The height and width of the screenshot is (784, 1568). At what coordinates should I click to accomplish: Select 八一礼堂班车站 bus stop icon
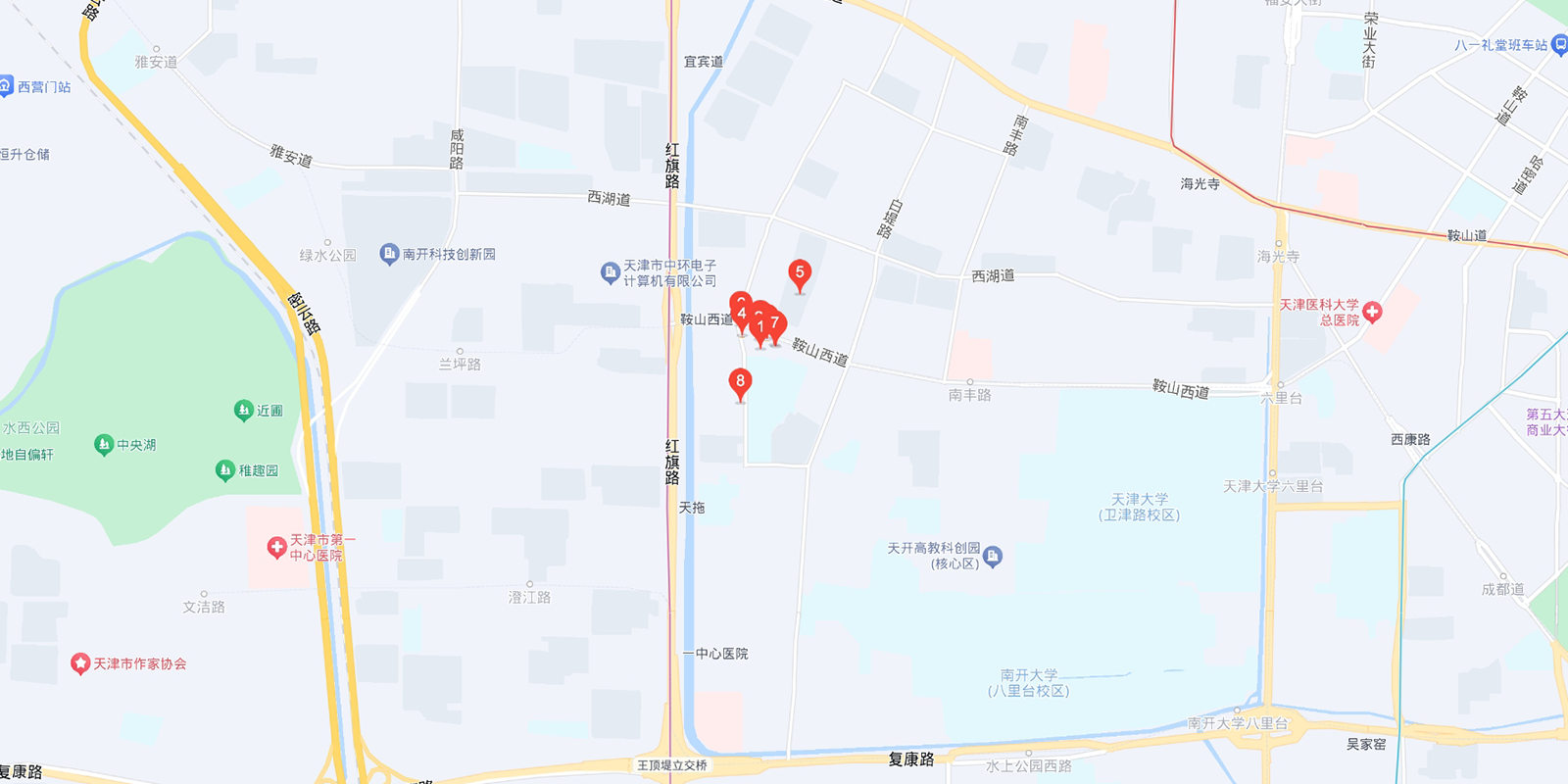[x=1560, y=45]
